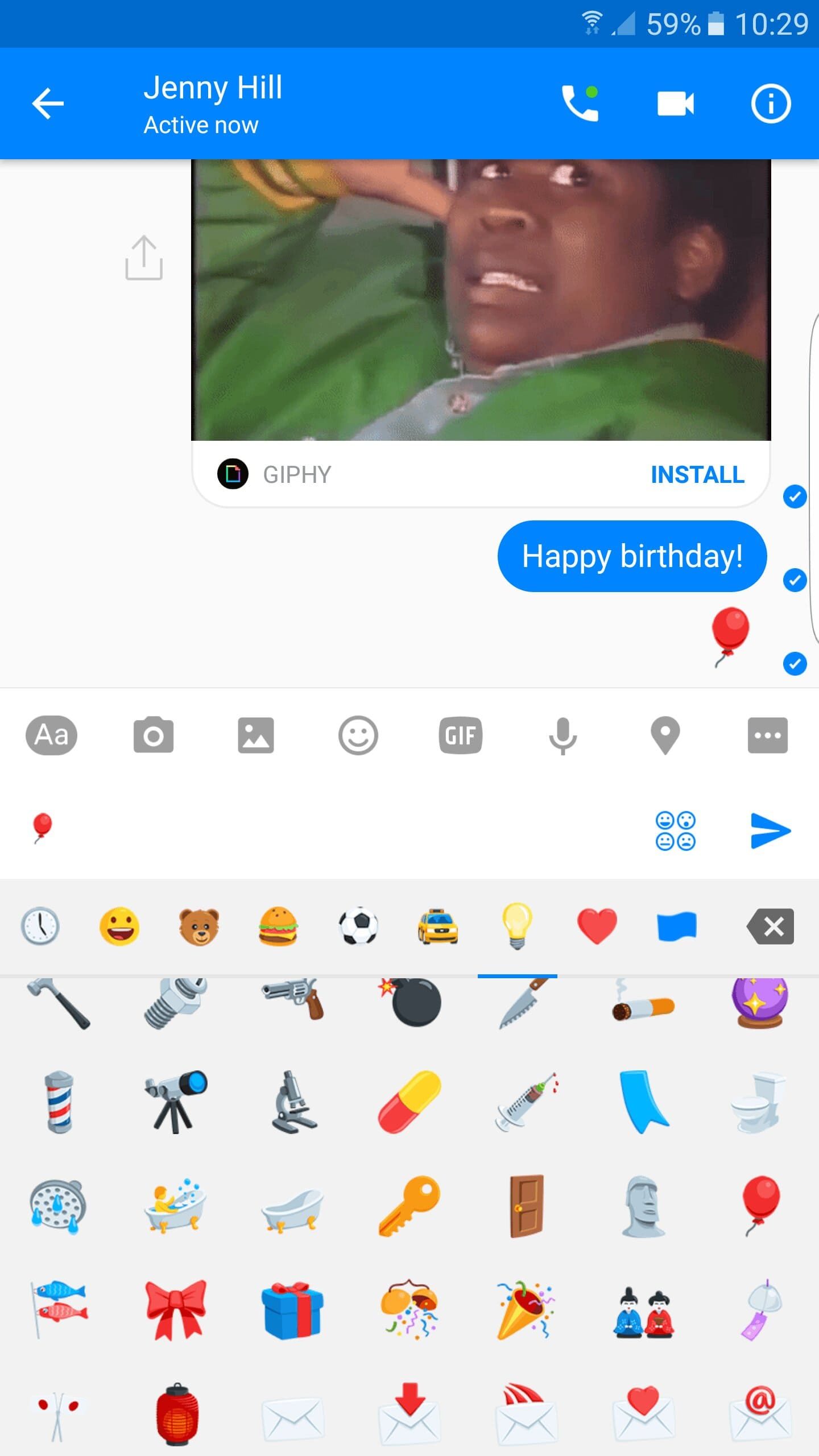819x1456 pixels.
Task: Insert the wrapped gift emoji
Action: coord(292,1309)
